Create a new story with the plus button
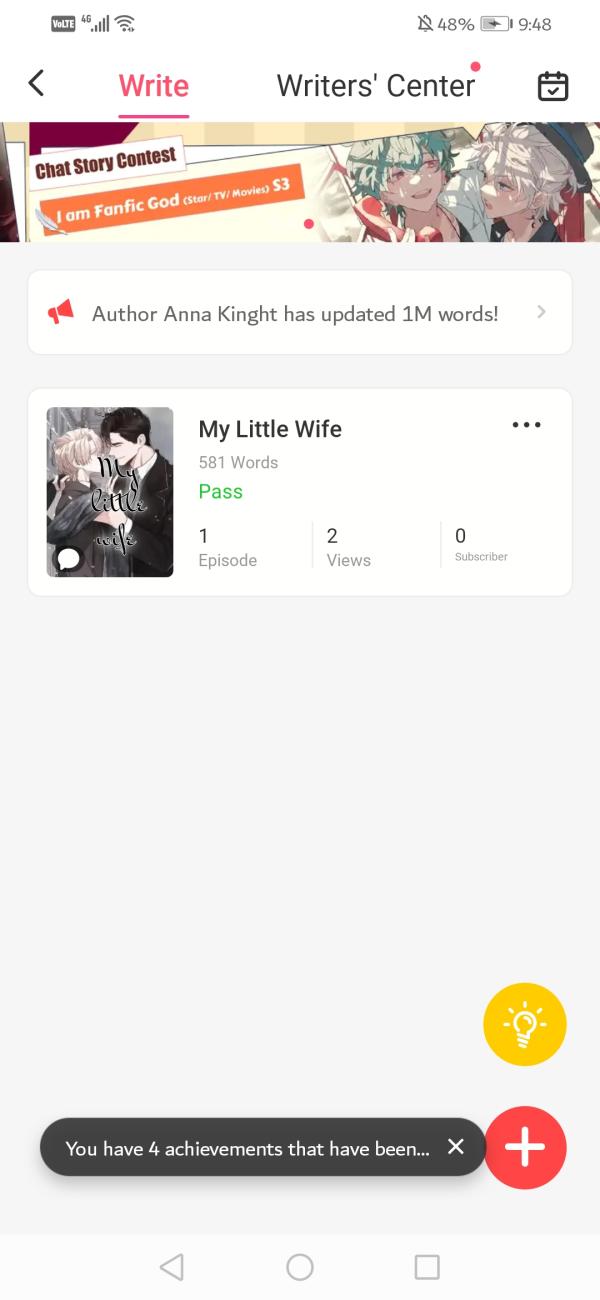This screenshot has height=1300, width=600. tap(525, 1148)
